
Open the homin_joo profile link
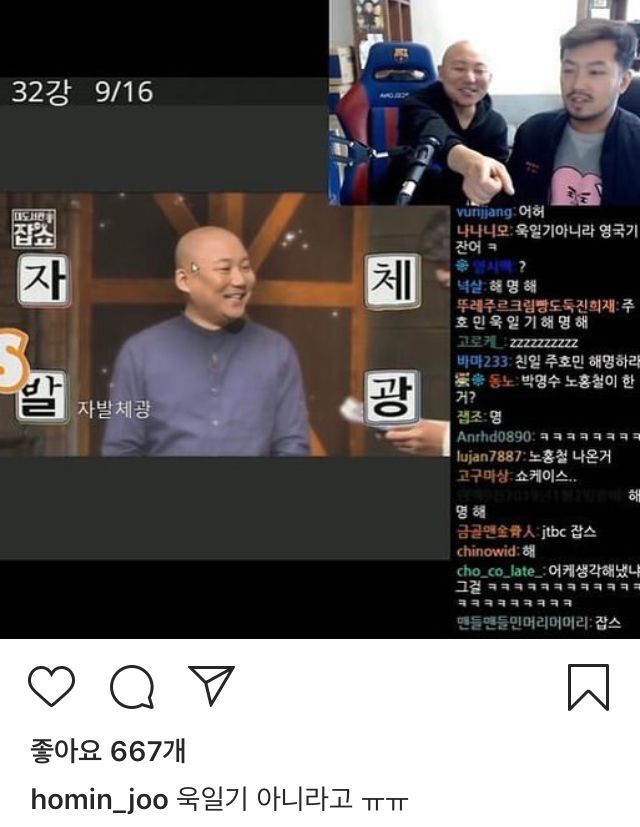(x=99, y=800)
